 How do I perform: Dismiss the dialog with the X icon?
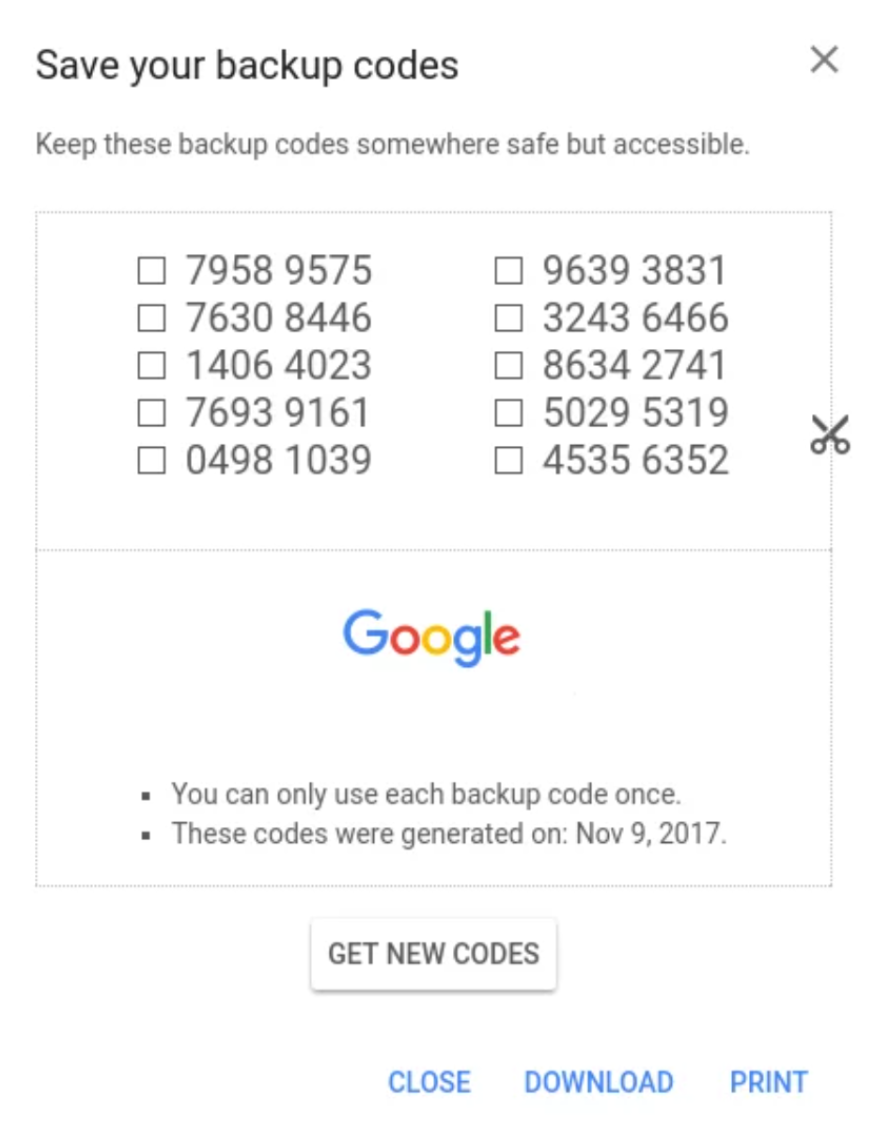pyautogui.click(x=823, y=61)
